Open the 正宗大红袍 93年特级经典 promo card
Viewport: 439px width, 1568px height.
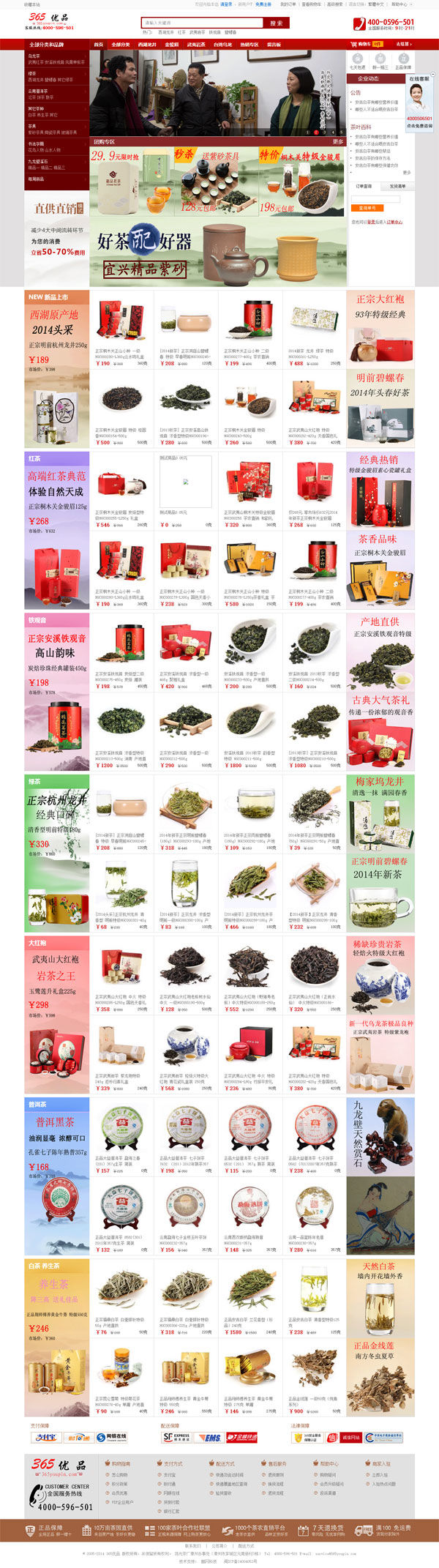[380, 329]
